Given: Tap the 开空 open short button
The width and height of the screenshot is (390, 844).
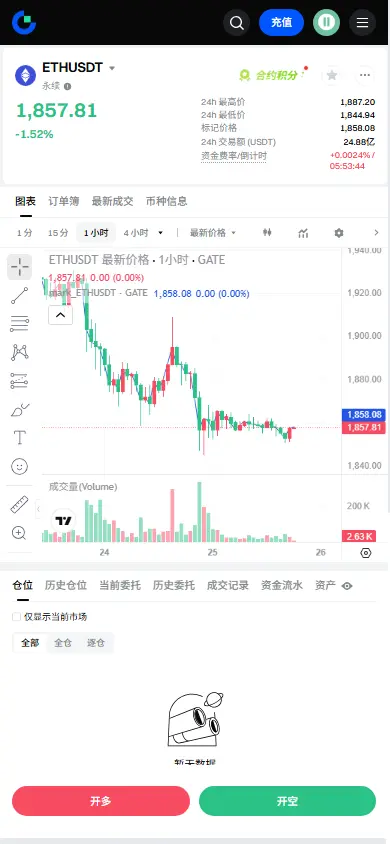Looking at the screenshot, I should 287,801.
